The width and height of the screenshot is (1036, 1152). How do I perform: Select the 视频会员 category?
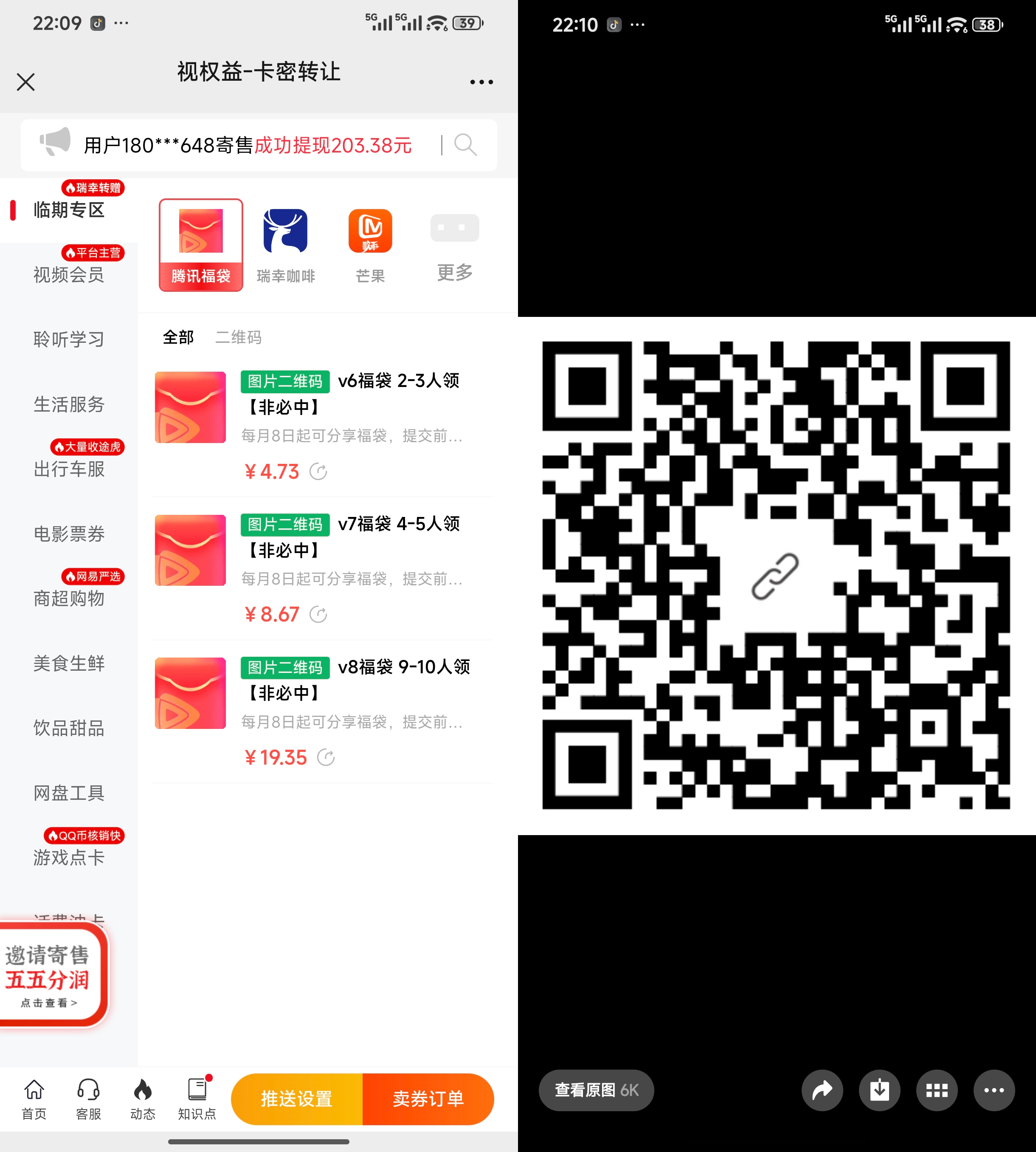click(x=68, y=274)
